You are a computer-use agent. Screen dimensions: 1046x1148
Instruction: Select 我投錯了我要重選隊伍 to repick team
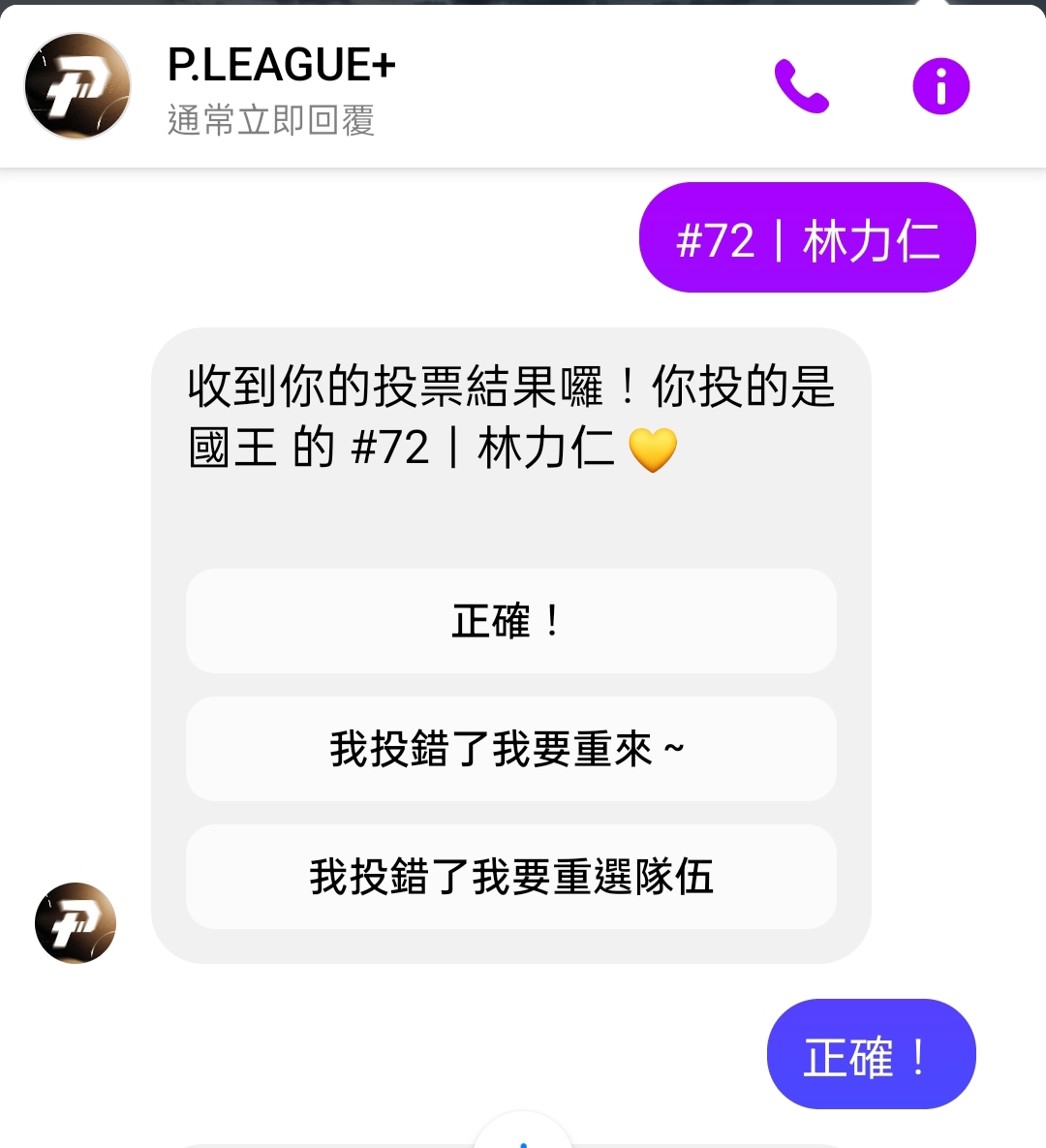[x=510, y=877]
